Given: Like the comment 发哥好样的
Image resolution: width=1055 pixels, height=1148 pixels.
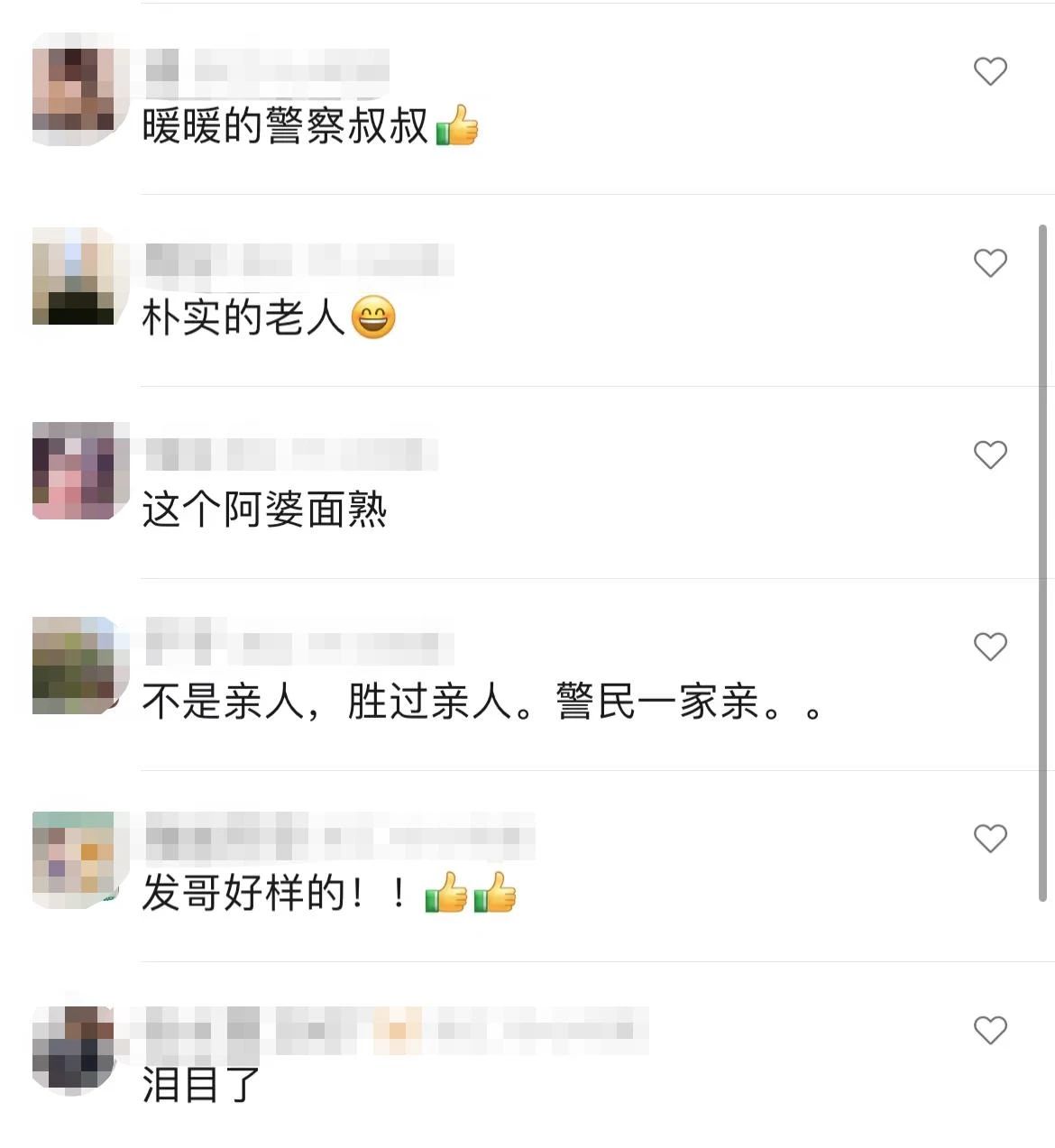Looking at the screenshot, I should tap(990, 839).
